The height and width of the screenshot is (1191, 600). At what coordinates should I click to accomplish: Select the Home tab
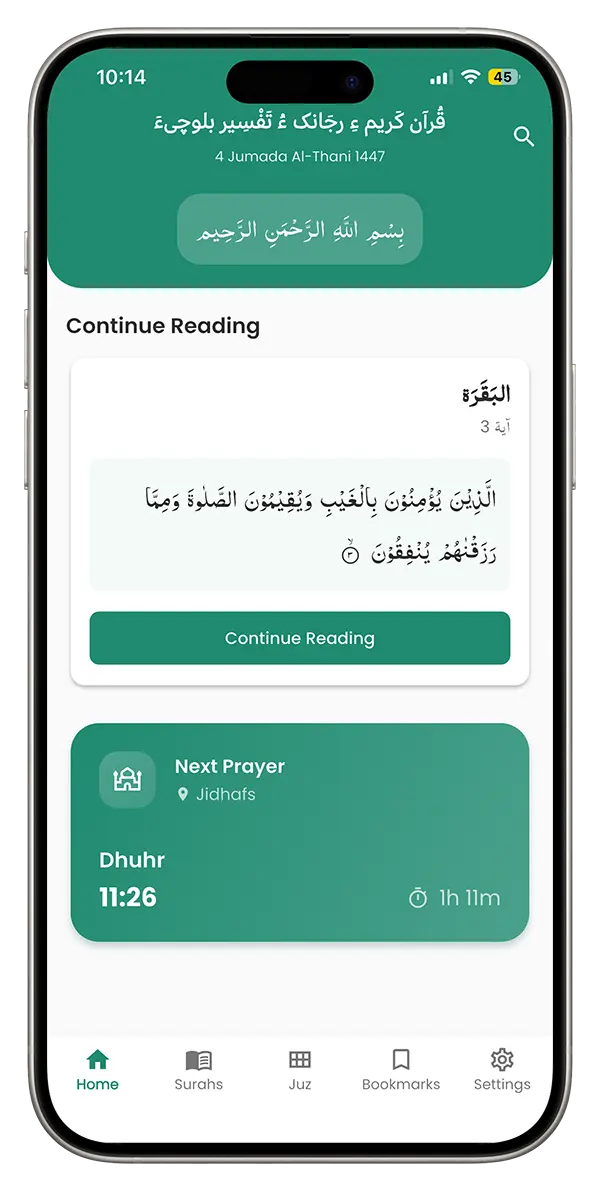[98, 1070]
